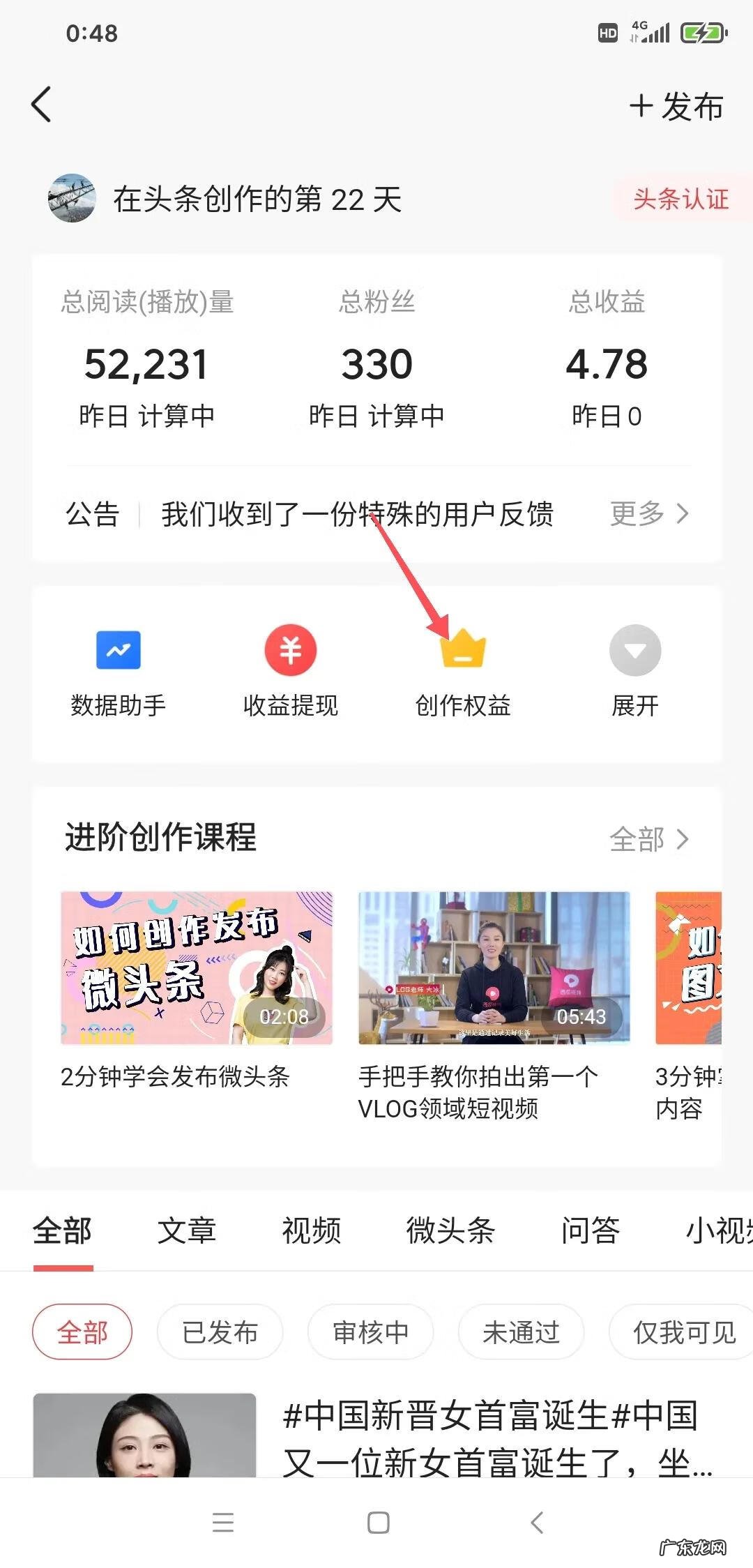
Task: Click the profile avatar image
Action: click(72, 199)
